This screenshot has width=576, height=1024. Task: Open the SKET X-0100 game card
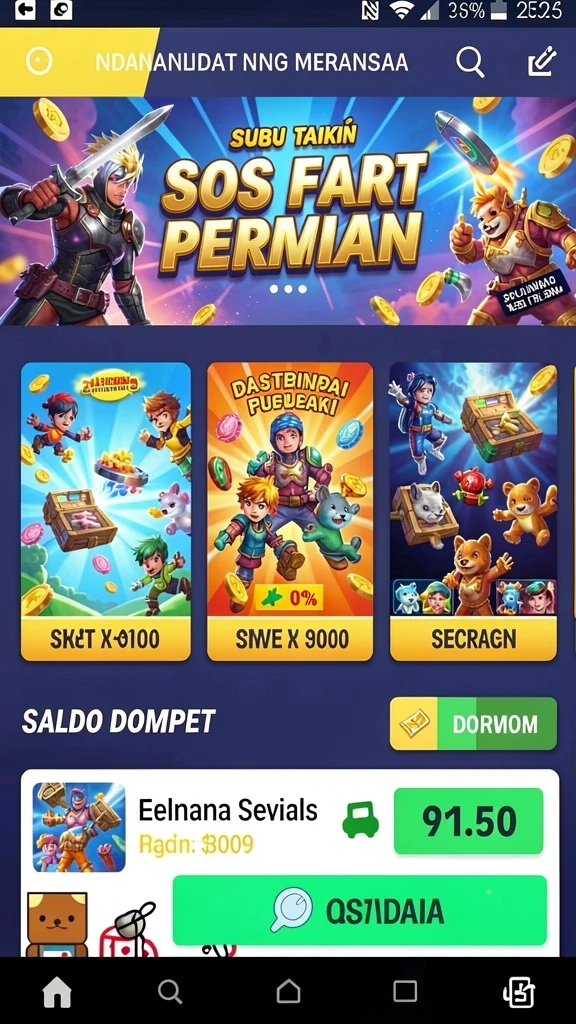[106, 511]
